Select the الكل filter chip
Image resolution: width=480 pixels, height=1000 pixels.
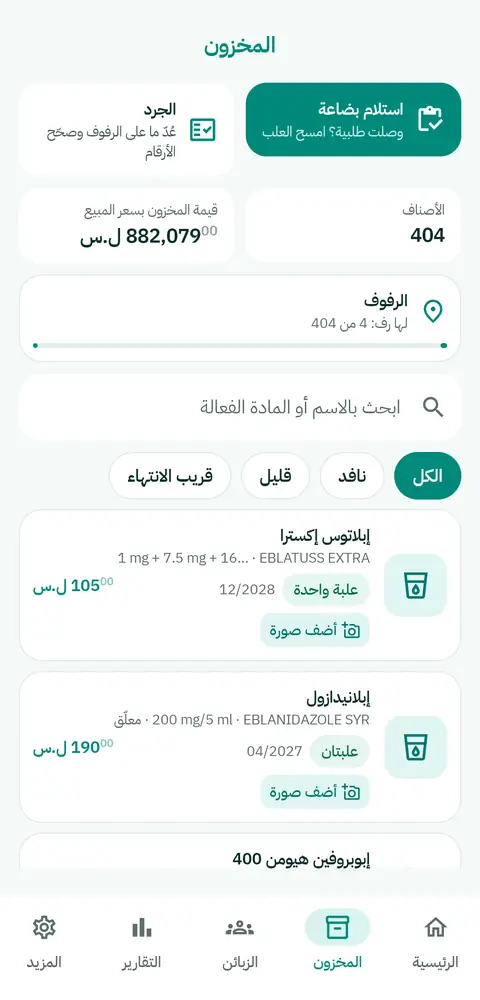tap(427, 476)
